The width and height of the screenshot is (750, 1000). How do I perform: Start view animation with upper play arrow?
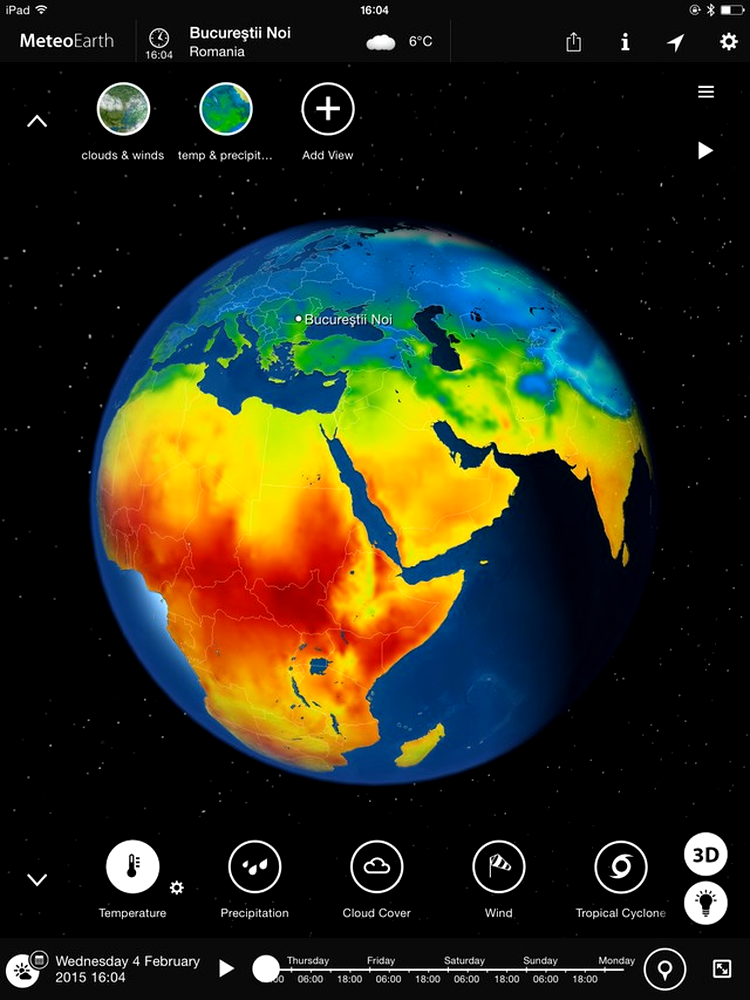click(705, 150)
